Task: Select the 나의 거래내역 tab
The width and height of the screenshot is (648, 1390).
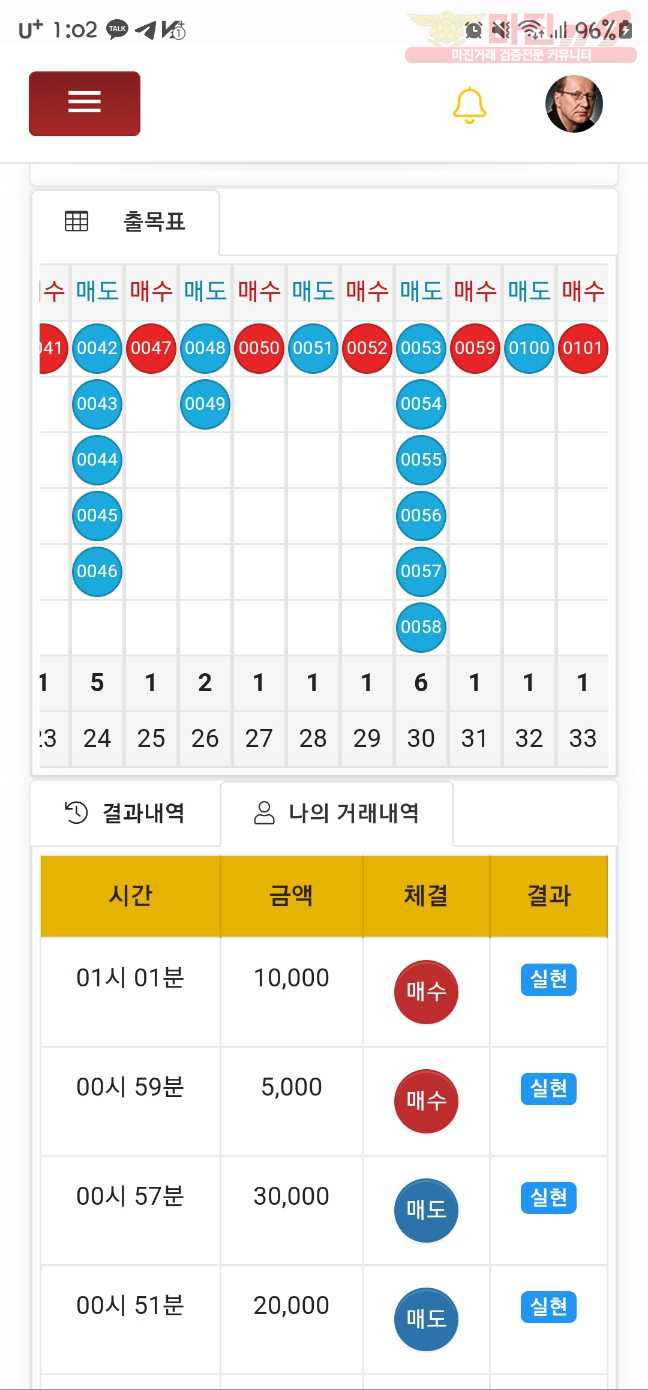Action: (337, 813)
